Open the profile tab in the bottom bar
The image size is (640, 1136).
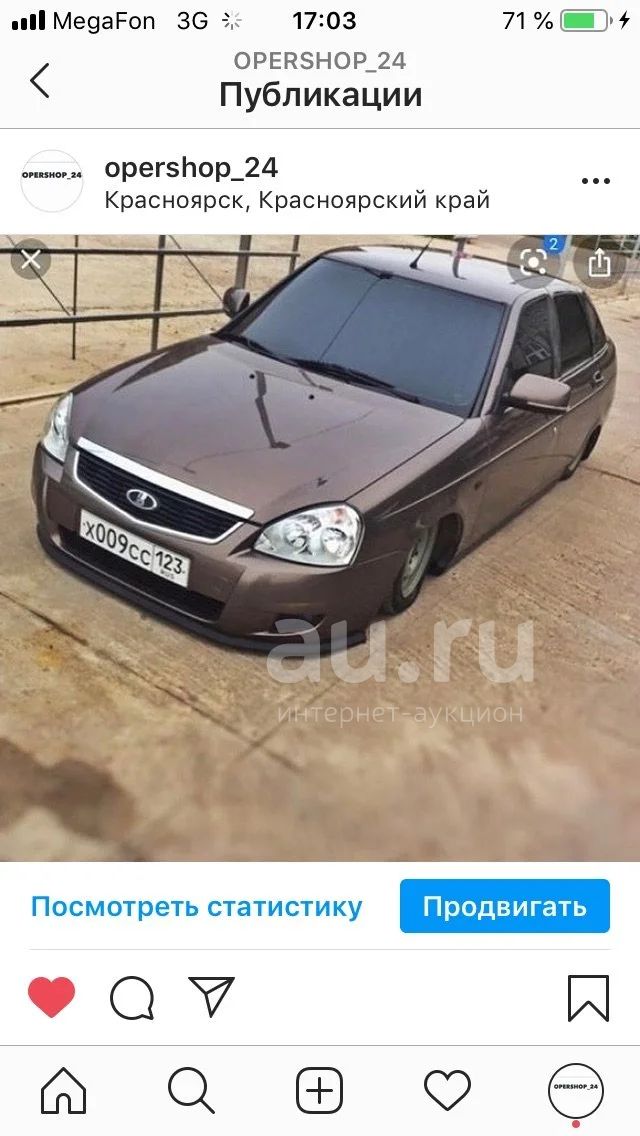coord(576,1091)
